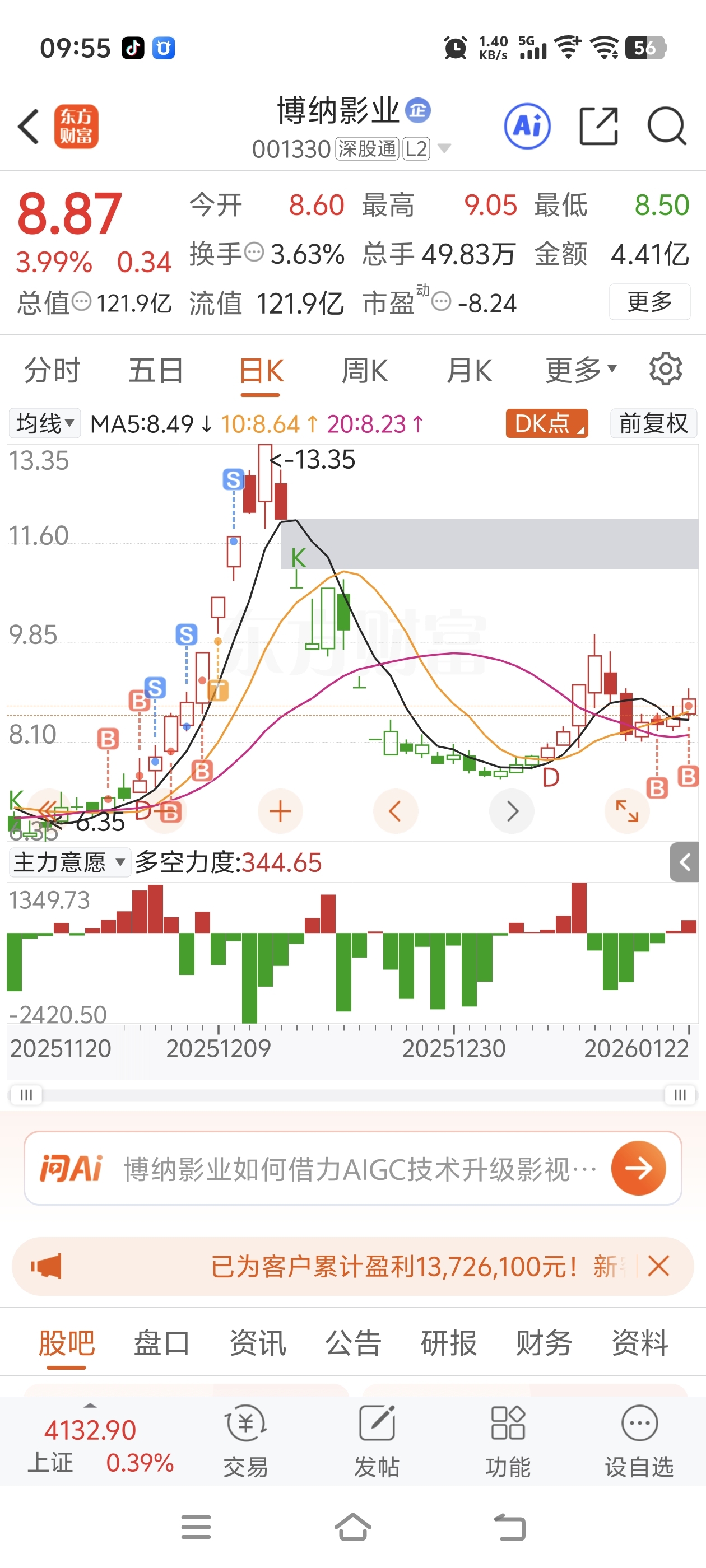
Task: Open stock search magnifier
Action: 666,127
